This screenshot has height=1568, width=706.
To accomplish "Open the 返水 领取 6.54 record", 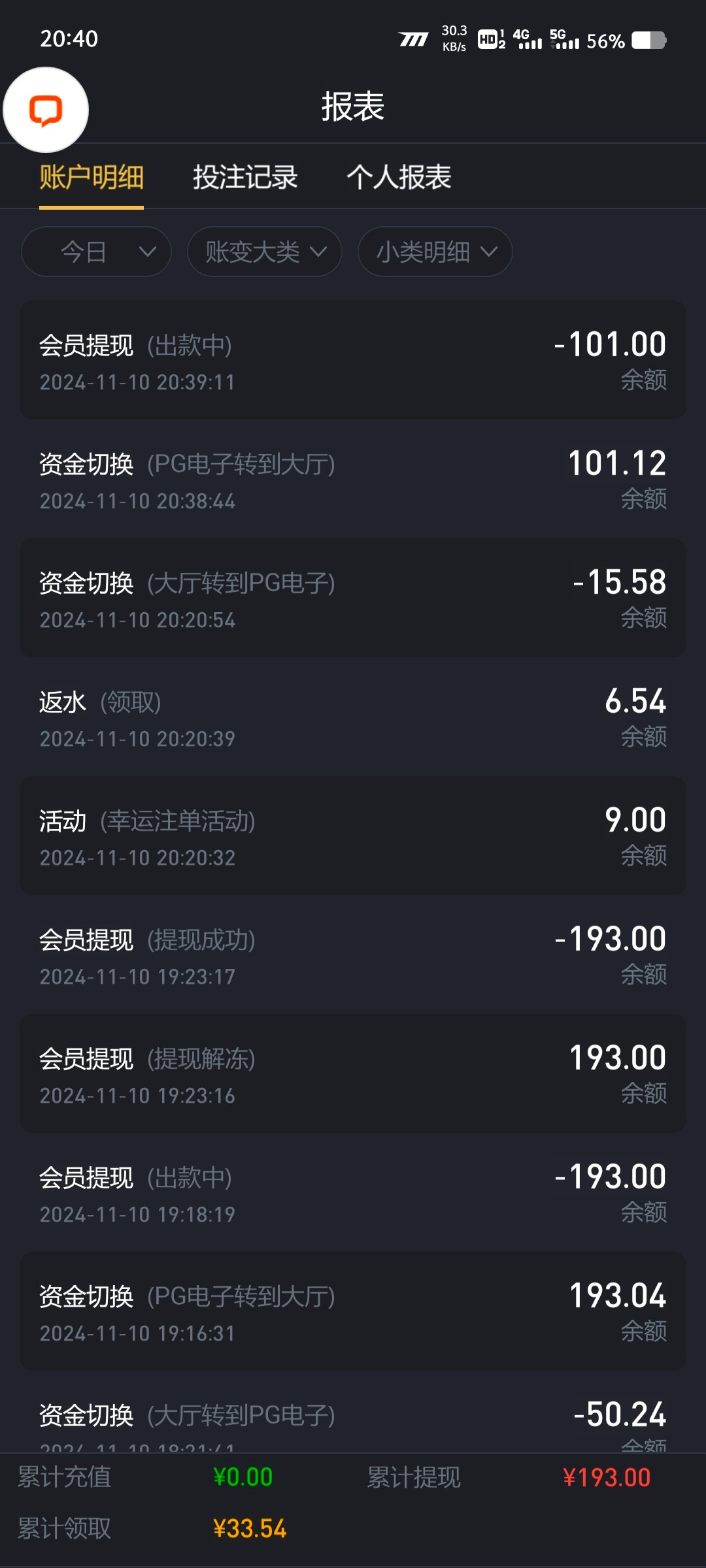I will click(x=353, y=717).
